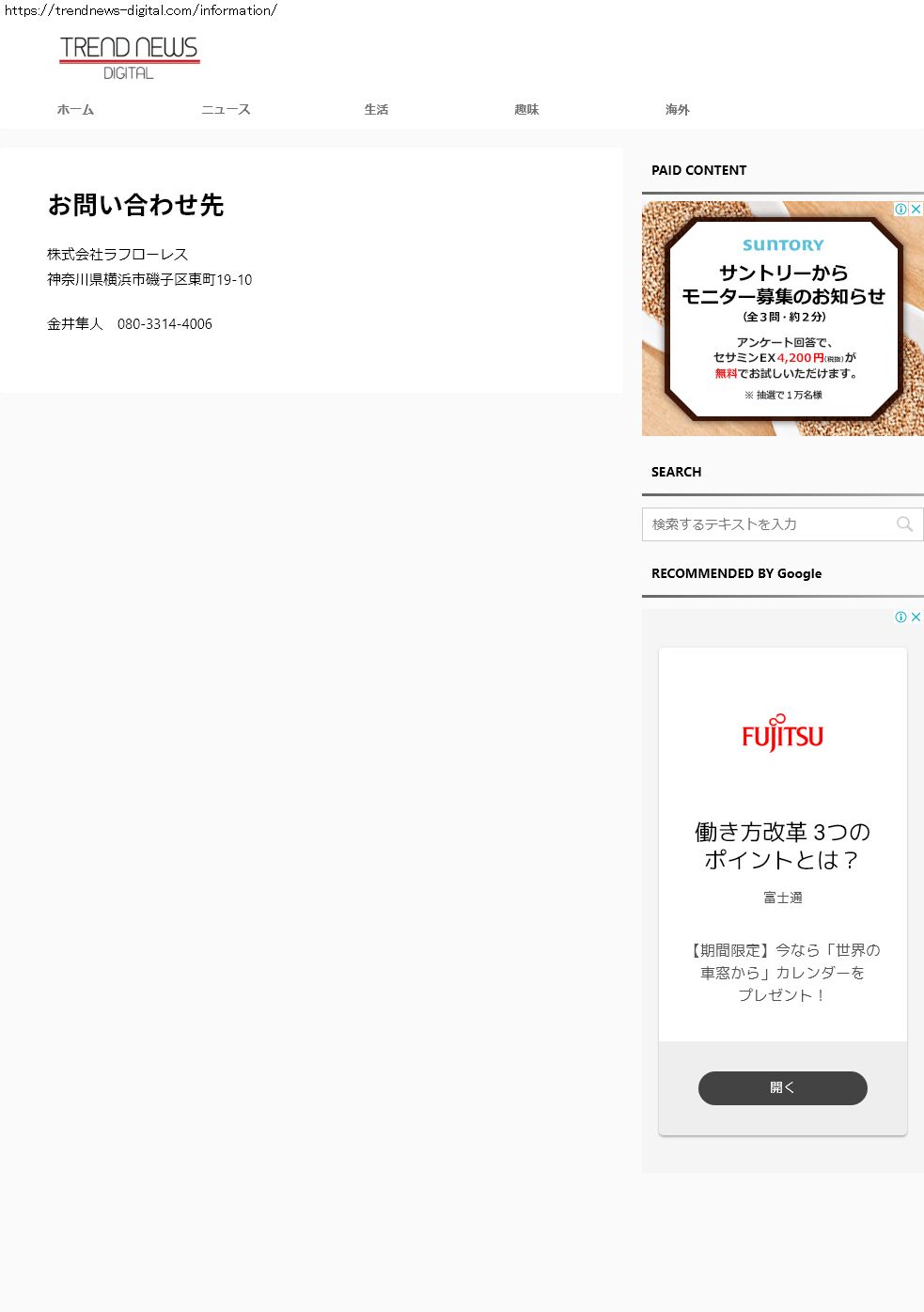Screen dimensions: 924x1312
Task: Switch to the 生活 category
Action: 376,110
